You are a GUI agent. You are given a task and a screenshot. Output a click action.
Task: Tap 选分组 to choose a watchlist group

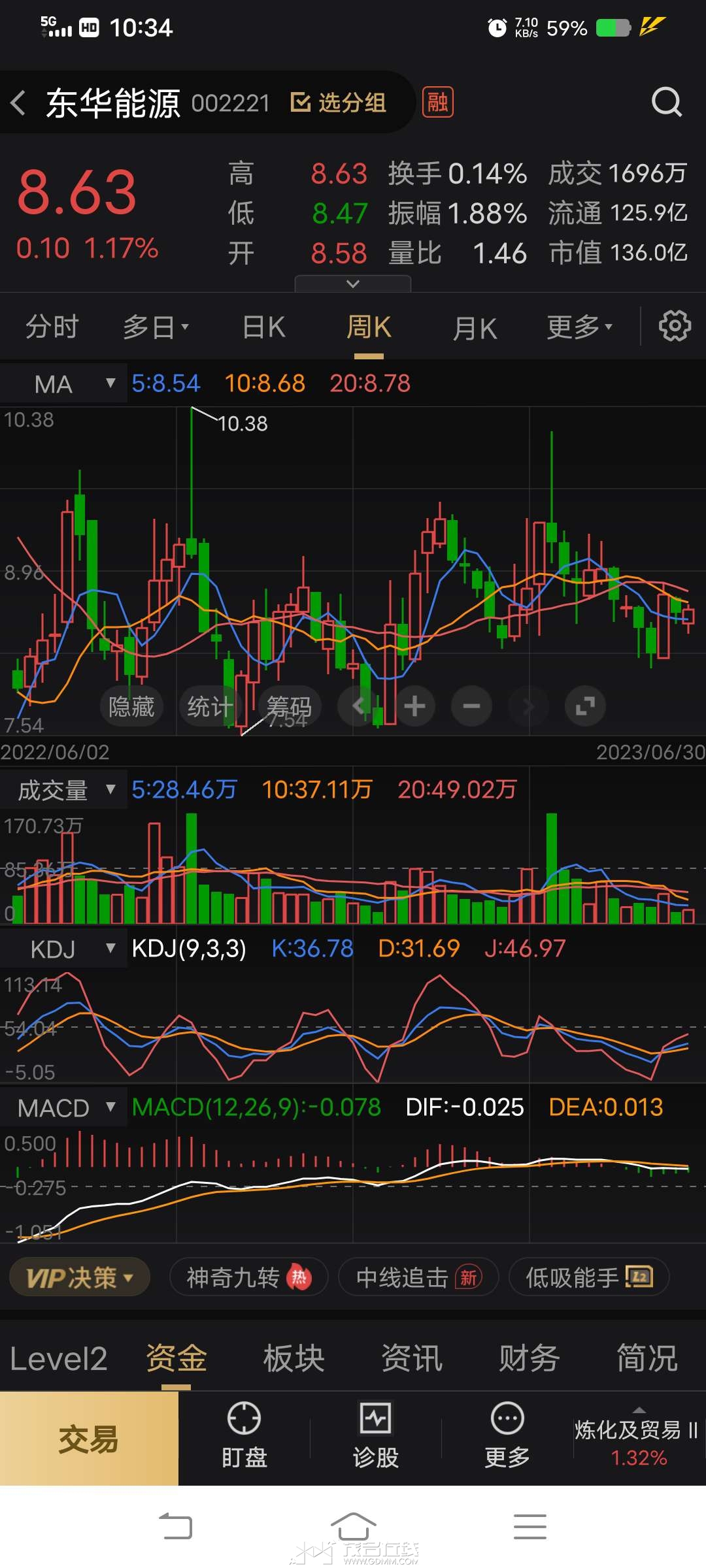coord(339,103)
